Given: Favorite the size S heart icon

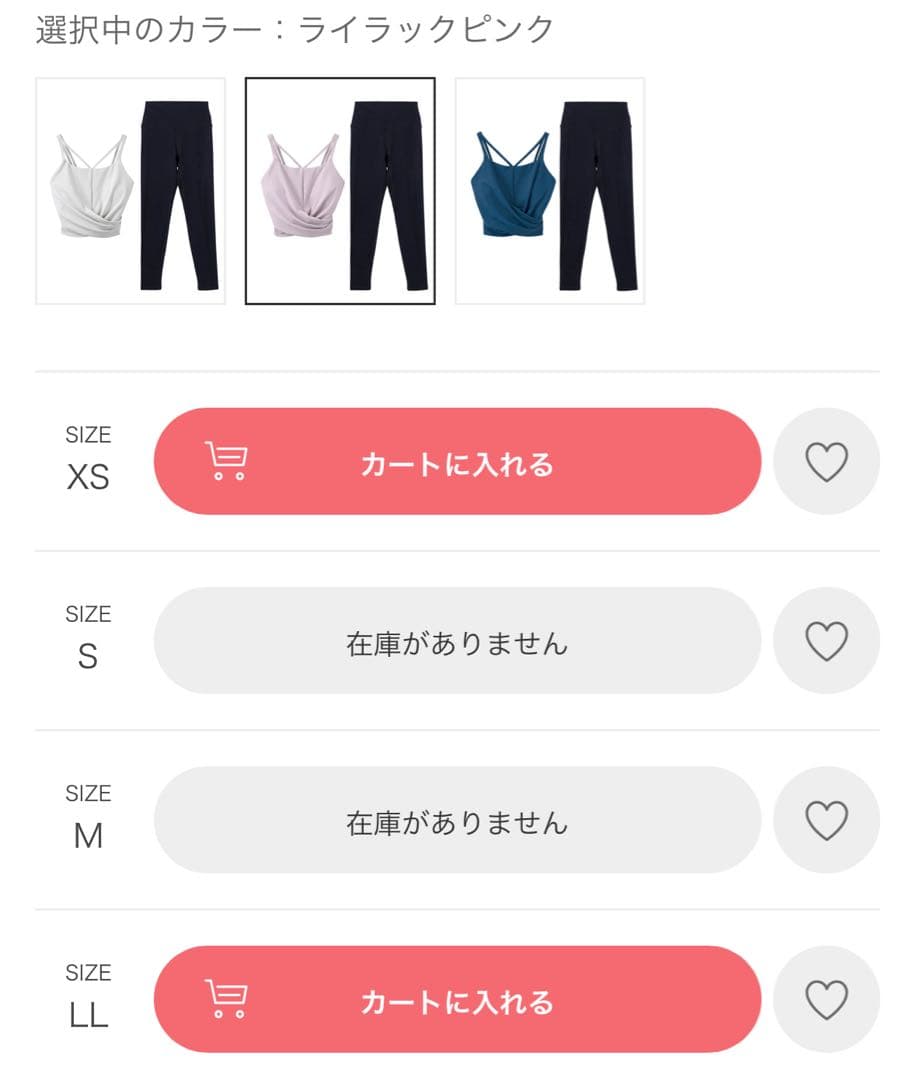Looking at the screenshot, I should pyautogui.click(x=826, y=641).
